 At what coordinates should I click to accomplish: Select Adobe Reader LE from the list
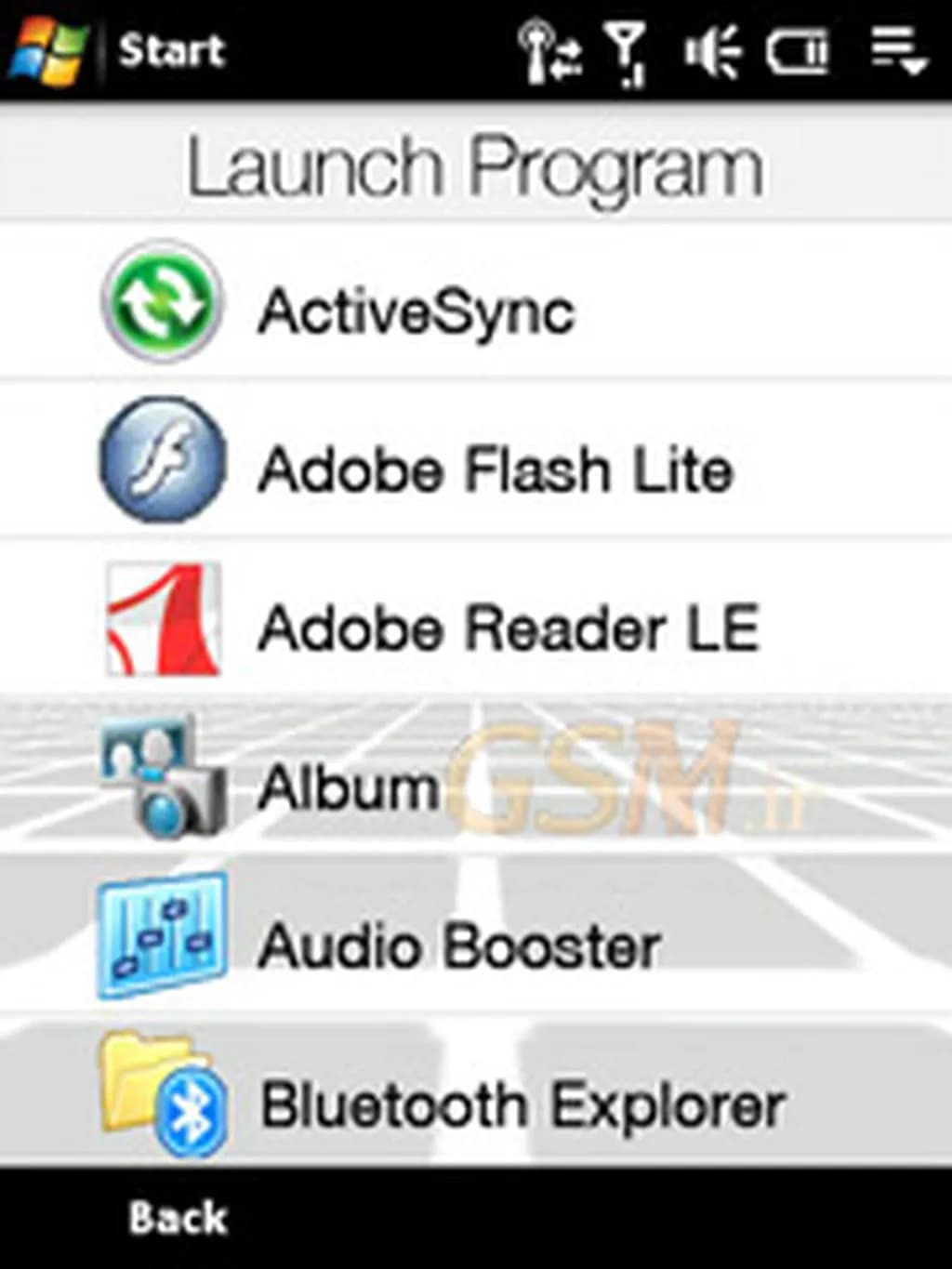click(508, 628)
